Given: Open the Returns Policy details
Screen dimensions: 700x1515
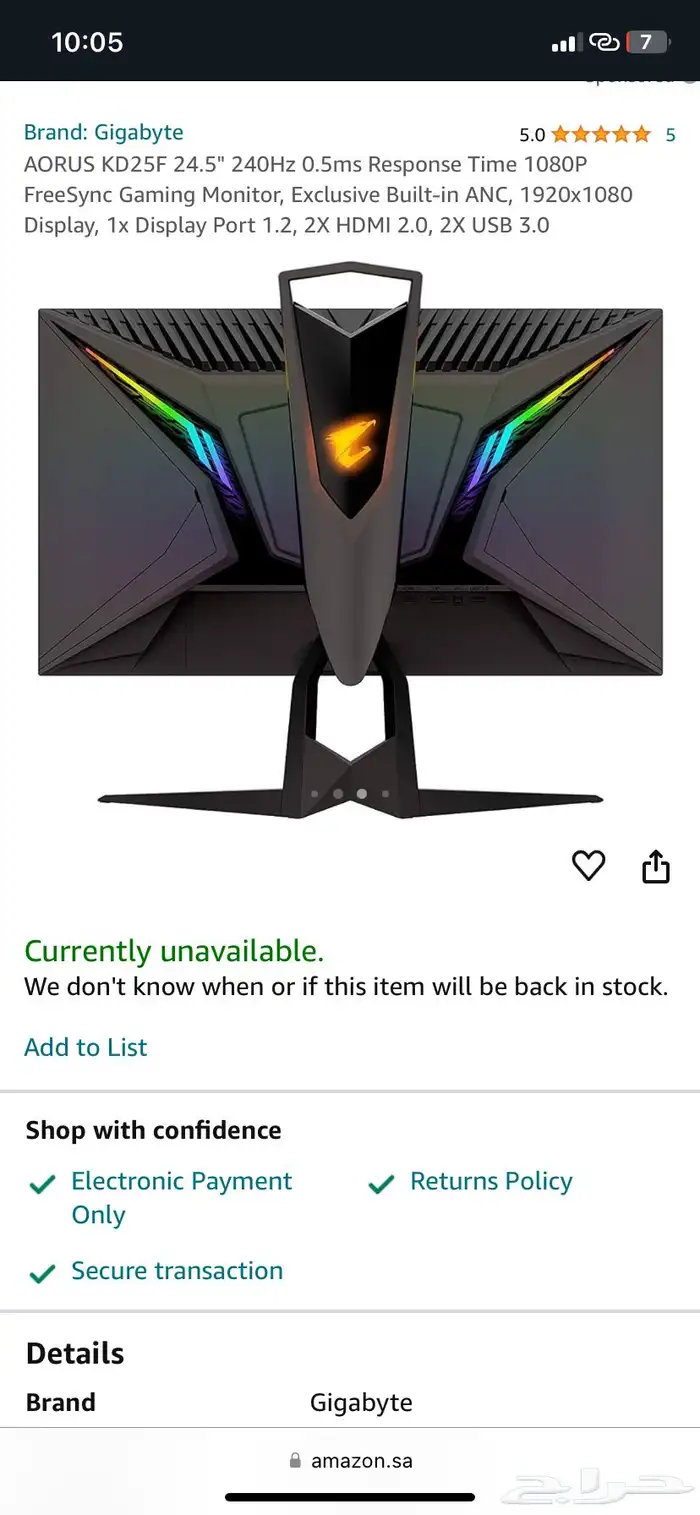Looking at the screenshot, I should coord(490,1181).
